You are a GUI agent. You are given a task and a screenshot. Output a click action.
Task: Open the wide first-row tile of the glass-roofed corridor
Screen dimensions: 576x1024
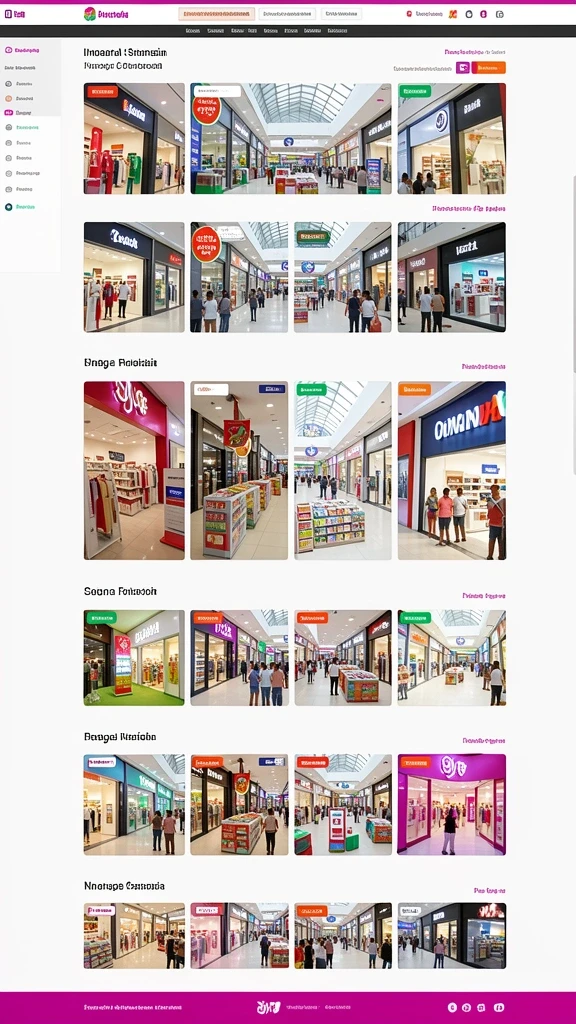(291, 138)
